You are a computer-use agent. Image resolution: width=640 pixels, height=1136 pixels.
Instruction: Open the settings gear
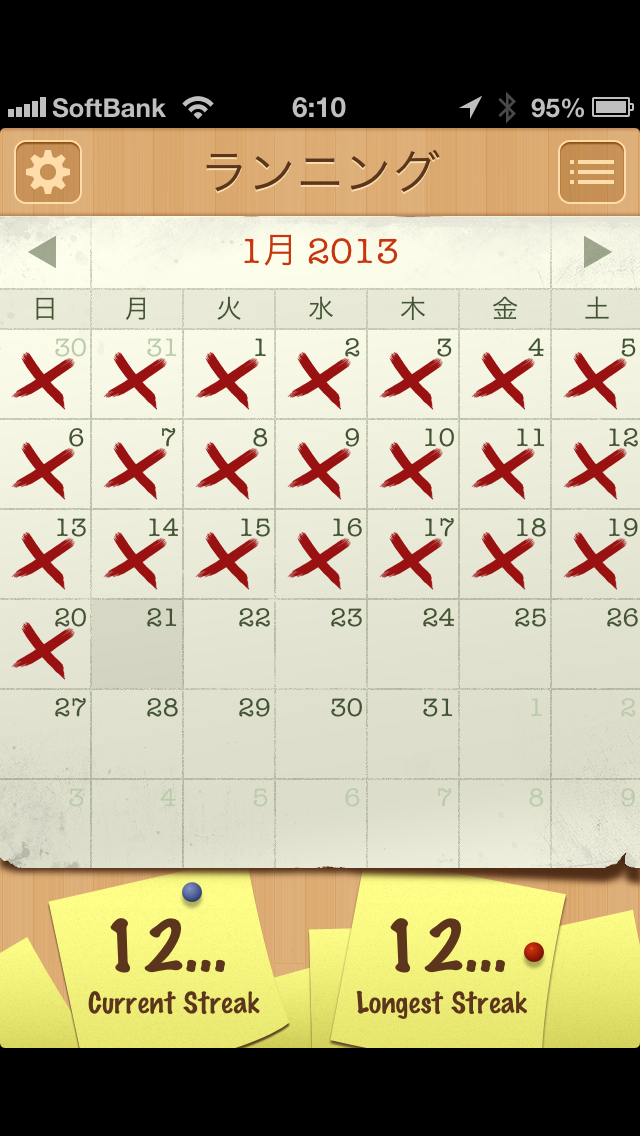pos(48,172)
